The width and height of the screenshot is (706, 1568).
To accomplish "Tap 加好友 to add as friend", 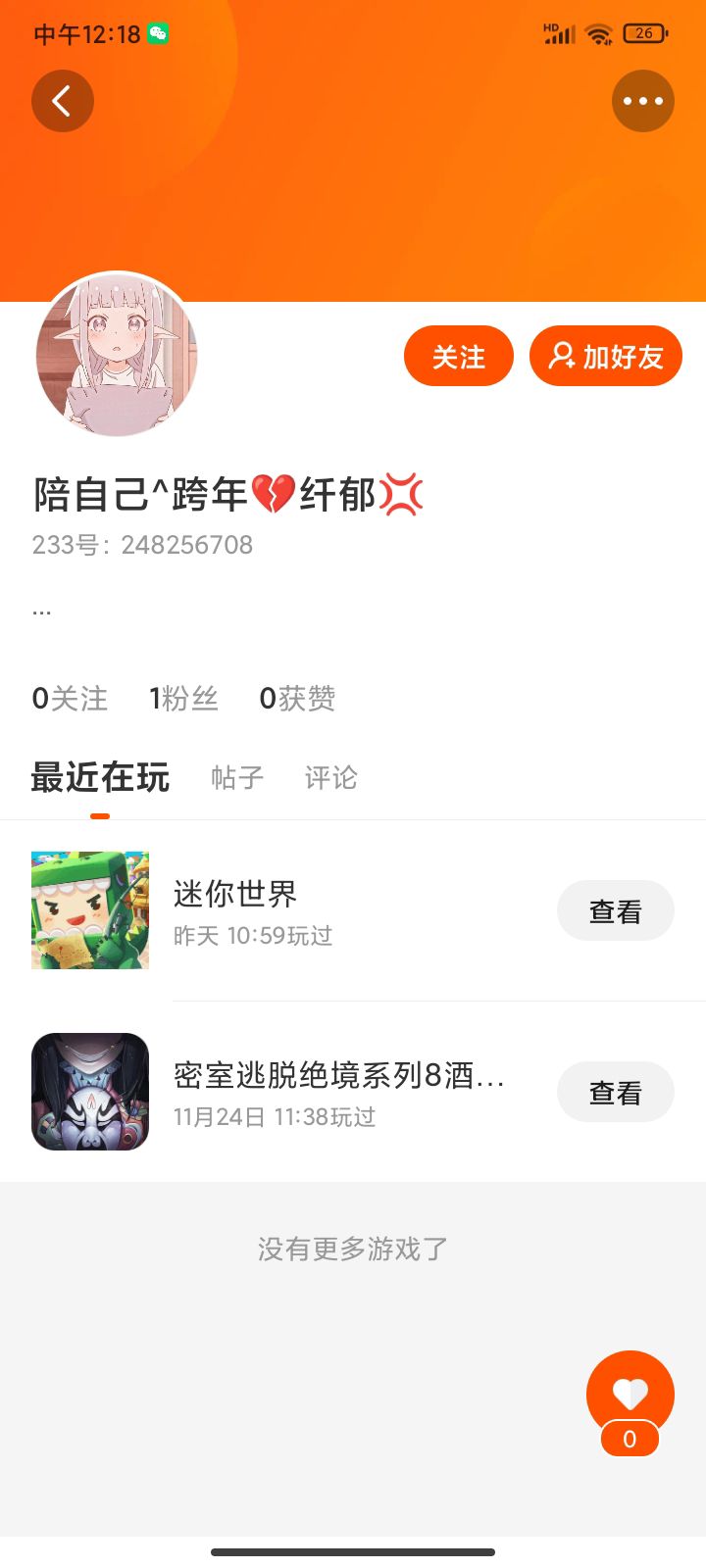I will pos(606,356).
